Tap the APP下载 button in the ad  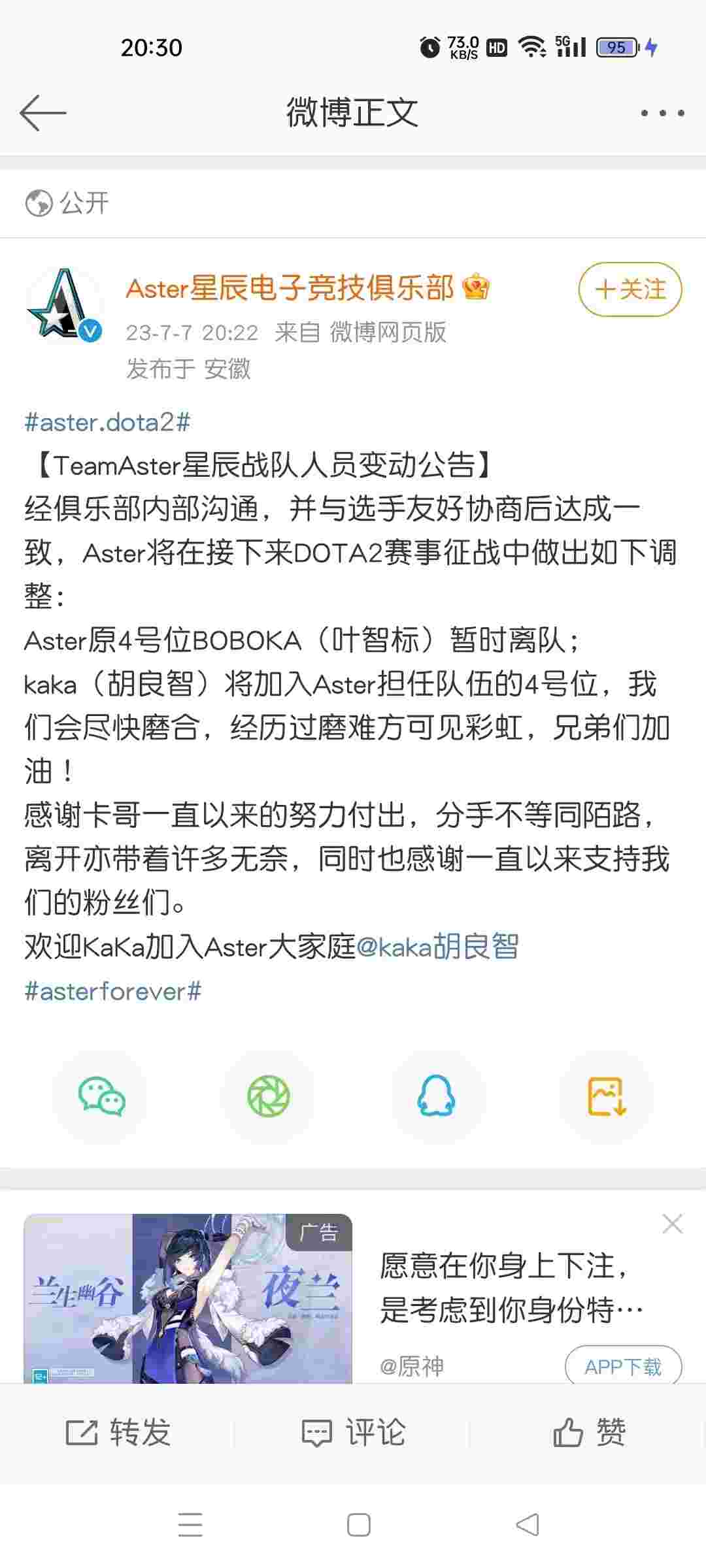click(623, 1366)
